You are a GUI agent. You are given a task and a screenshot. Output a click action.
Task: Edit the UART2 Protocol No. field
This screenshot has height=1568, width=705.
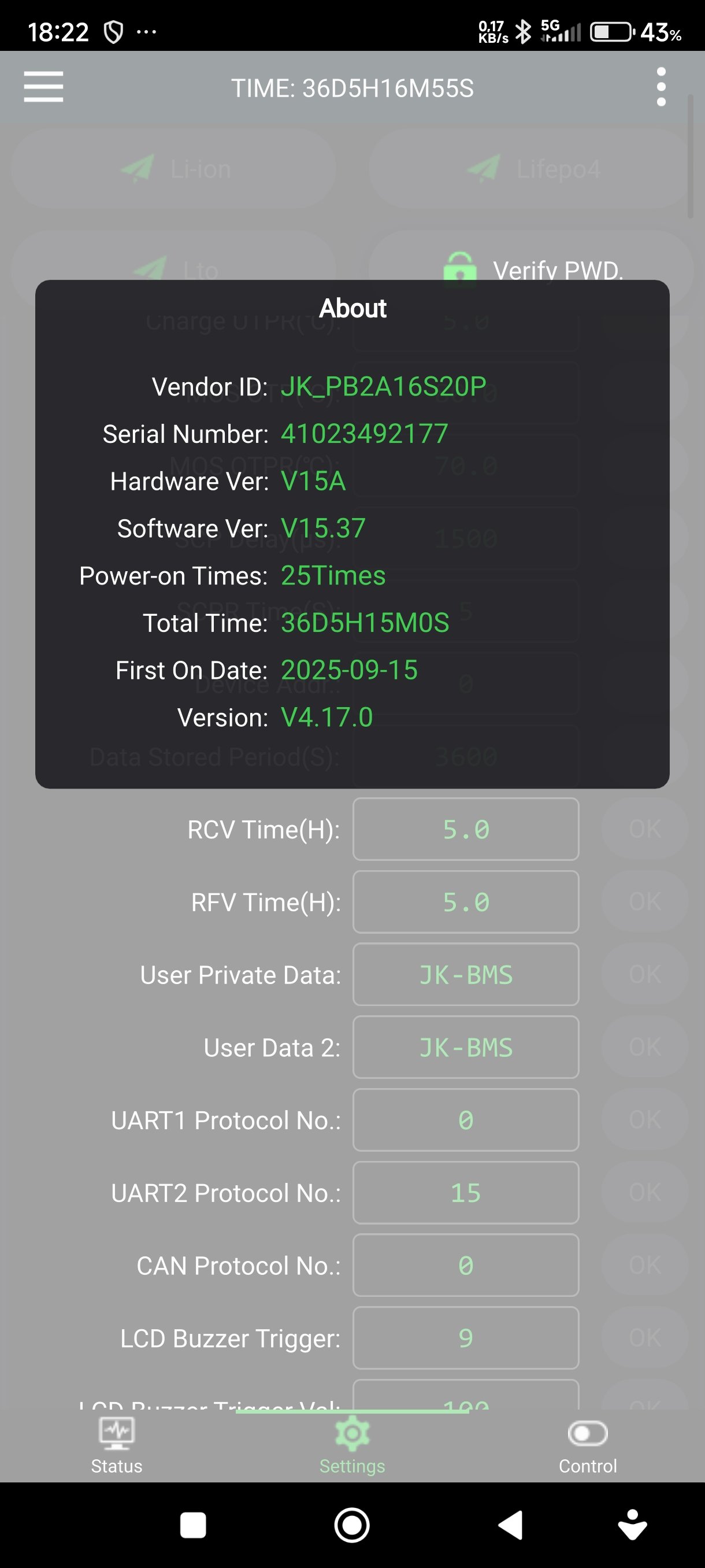point(465,1192)
